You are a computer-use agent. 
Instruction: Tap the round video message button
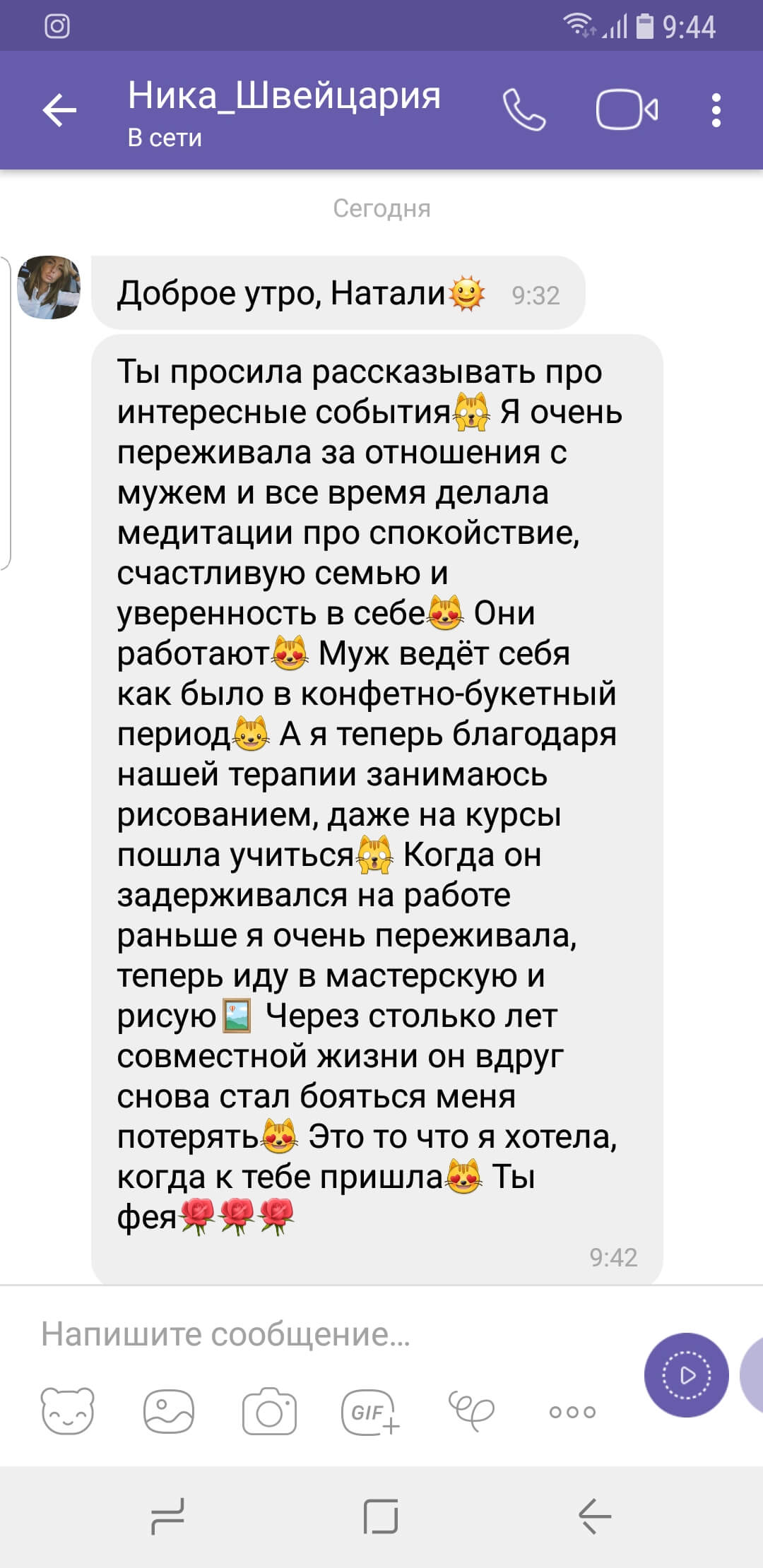(x=686, y=1374)
